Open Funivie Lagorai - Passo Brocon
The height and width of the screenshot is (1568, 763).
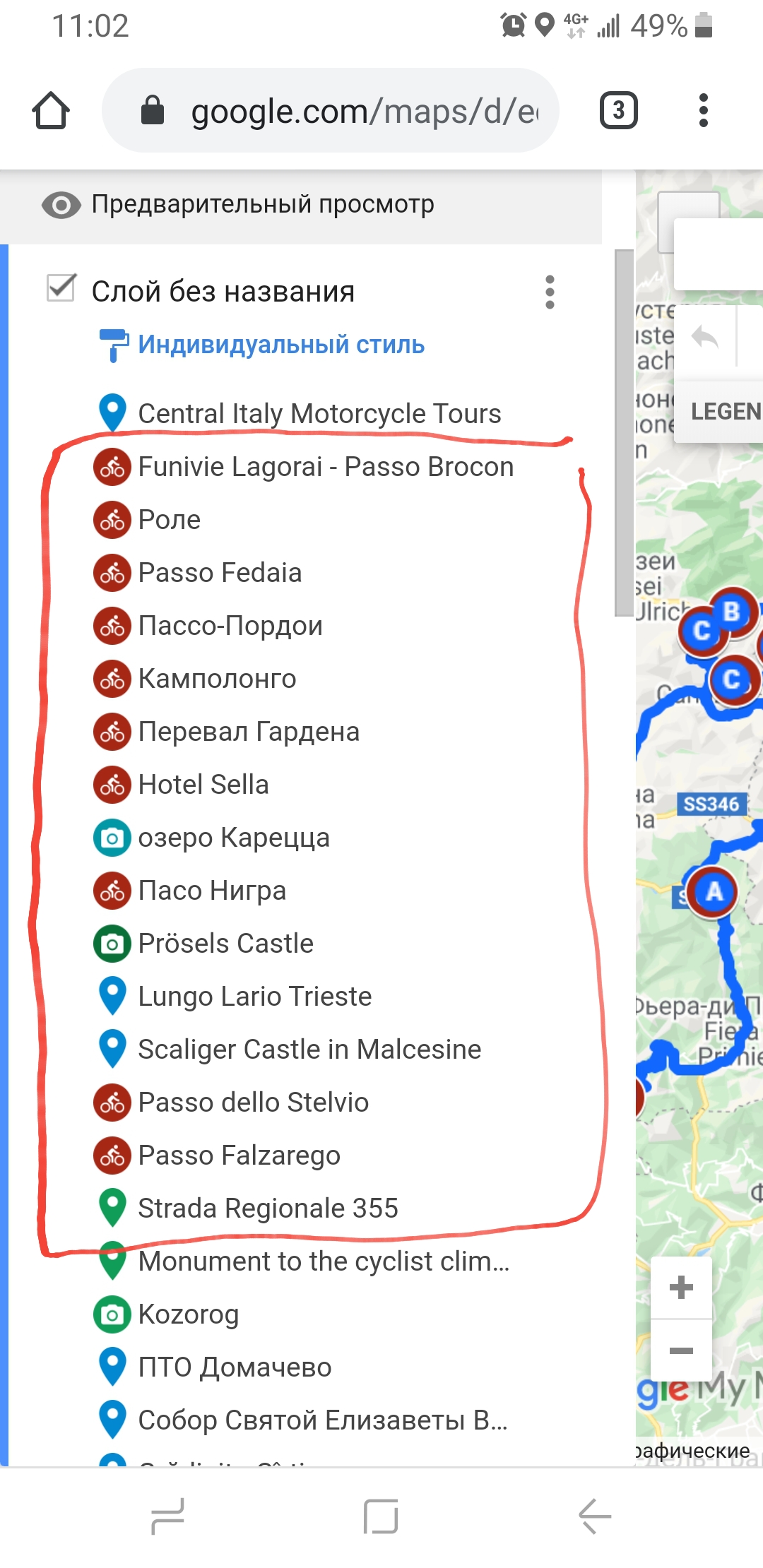point(325,467)
